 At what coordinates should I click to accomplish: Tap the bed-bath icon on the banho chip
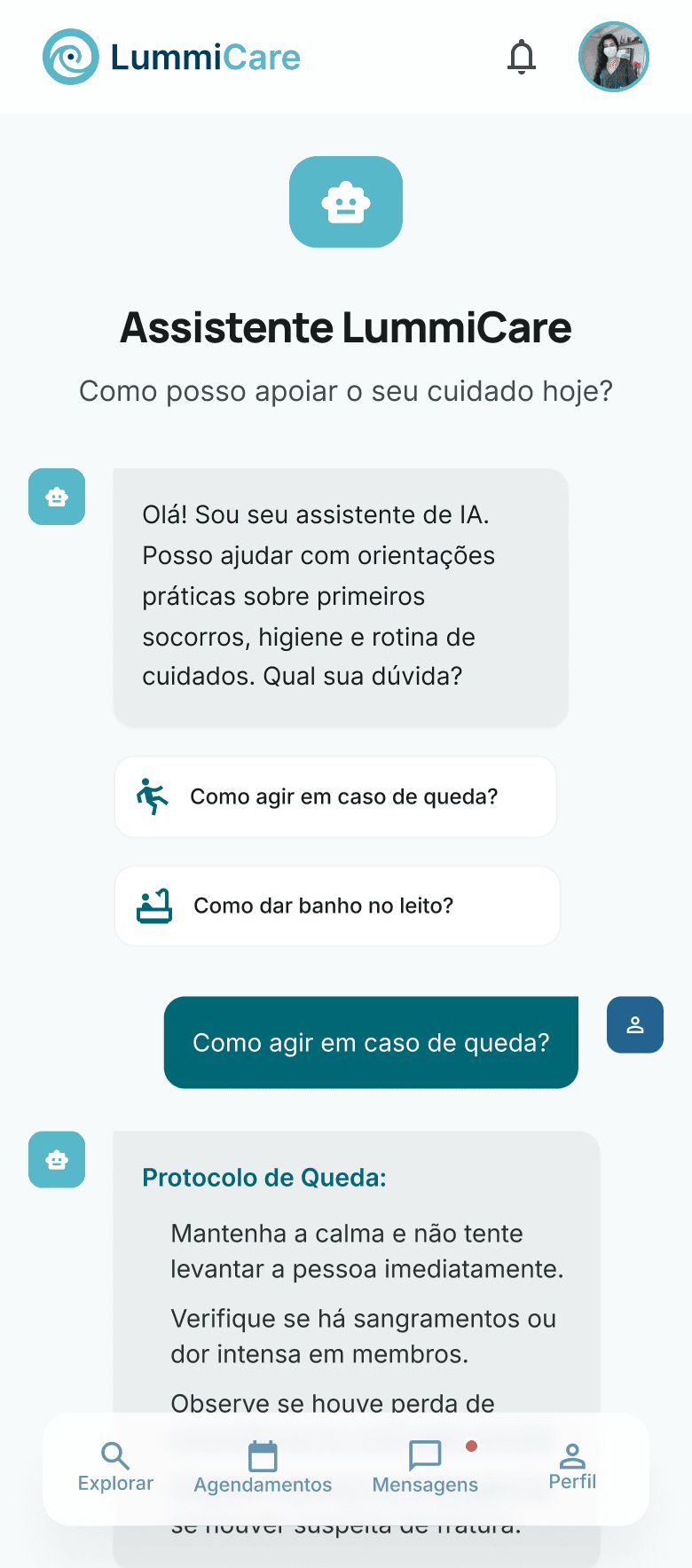[x=153, y=905]
